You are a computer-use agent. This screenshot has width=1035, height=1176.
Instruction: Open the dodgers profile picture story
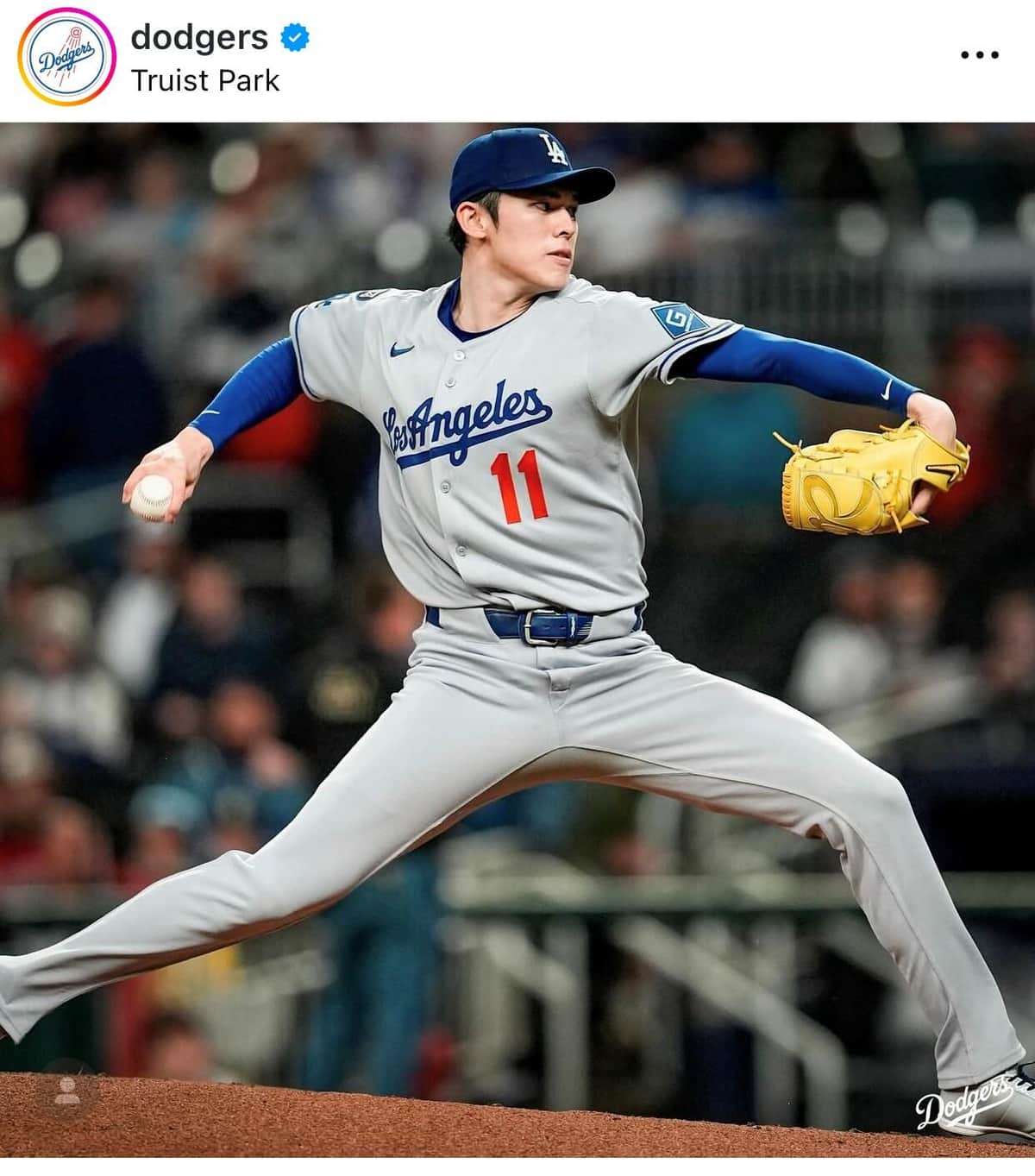[x=66, y=57]
